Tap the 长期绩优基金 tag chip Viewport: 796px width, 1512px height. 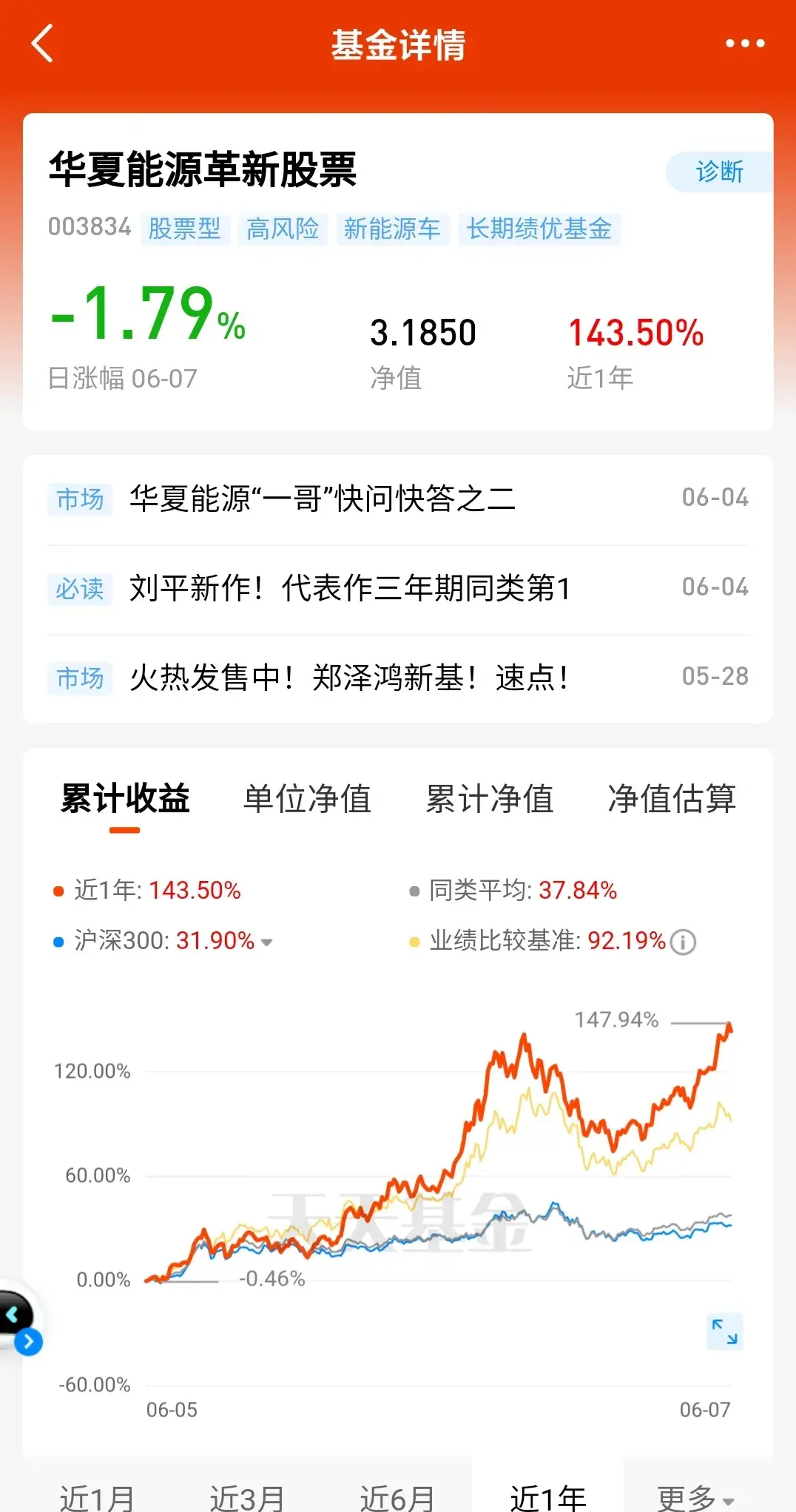point(539,229)
